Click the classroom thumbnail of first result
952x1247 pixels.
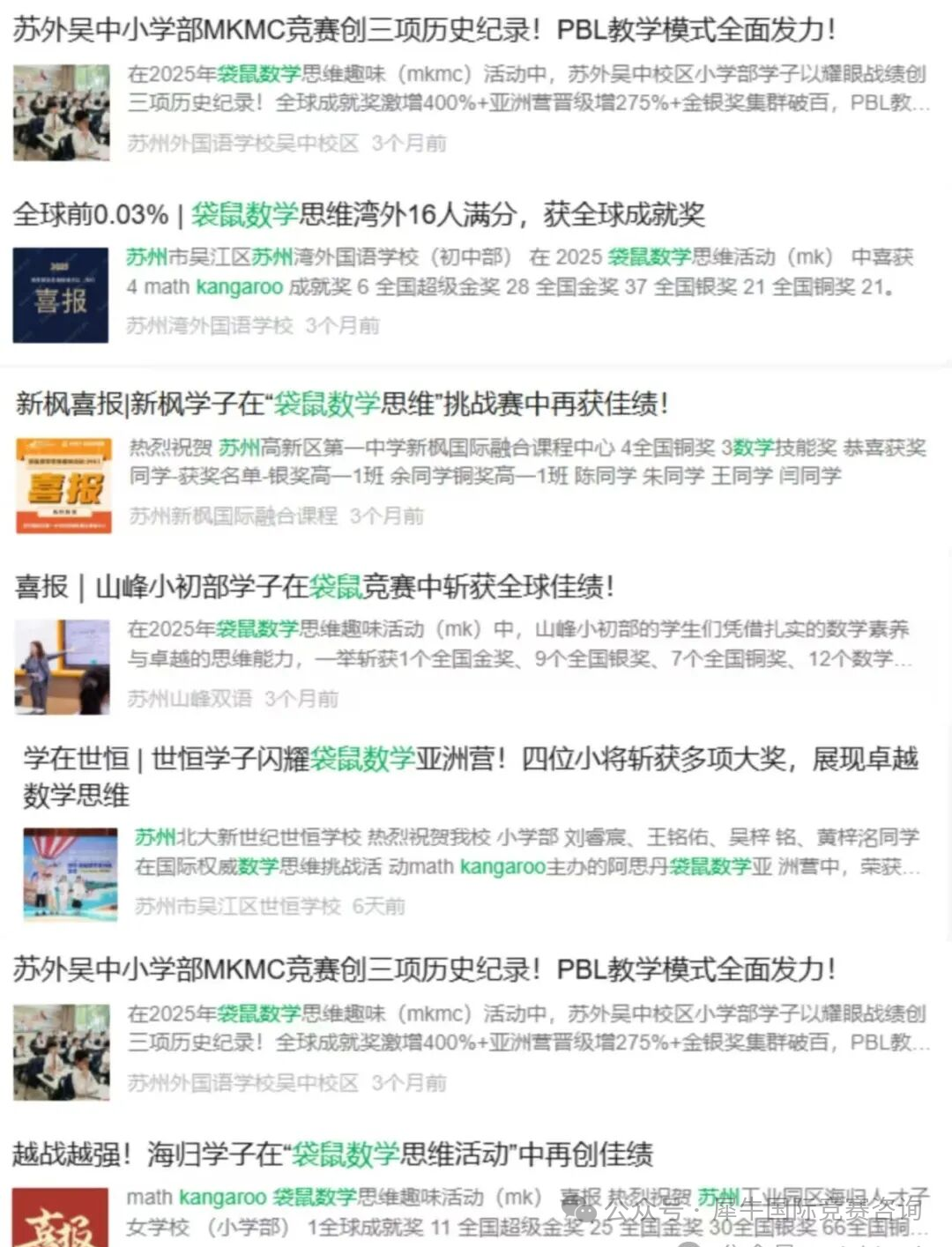coord(60,111)
